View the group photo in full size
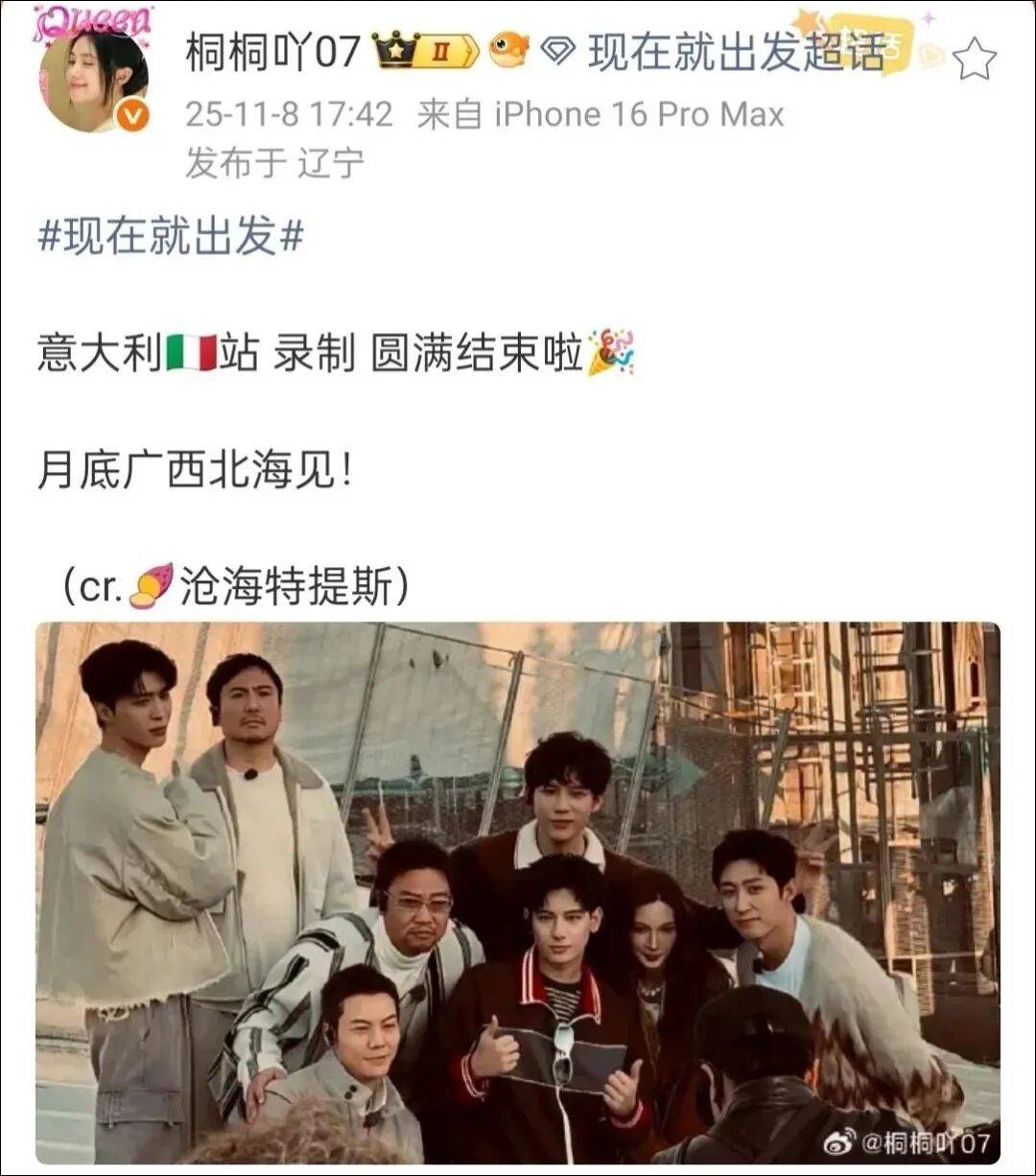This screenshot has width=1036, height=1176. click(517, 892)
